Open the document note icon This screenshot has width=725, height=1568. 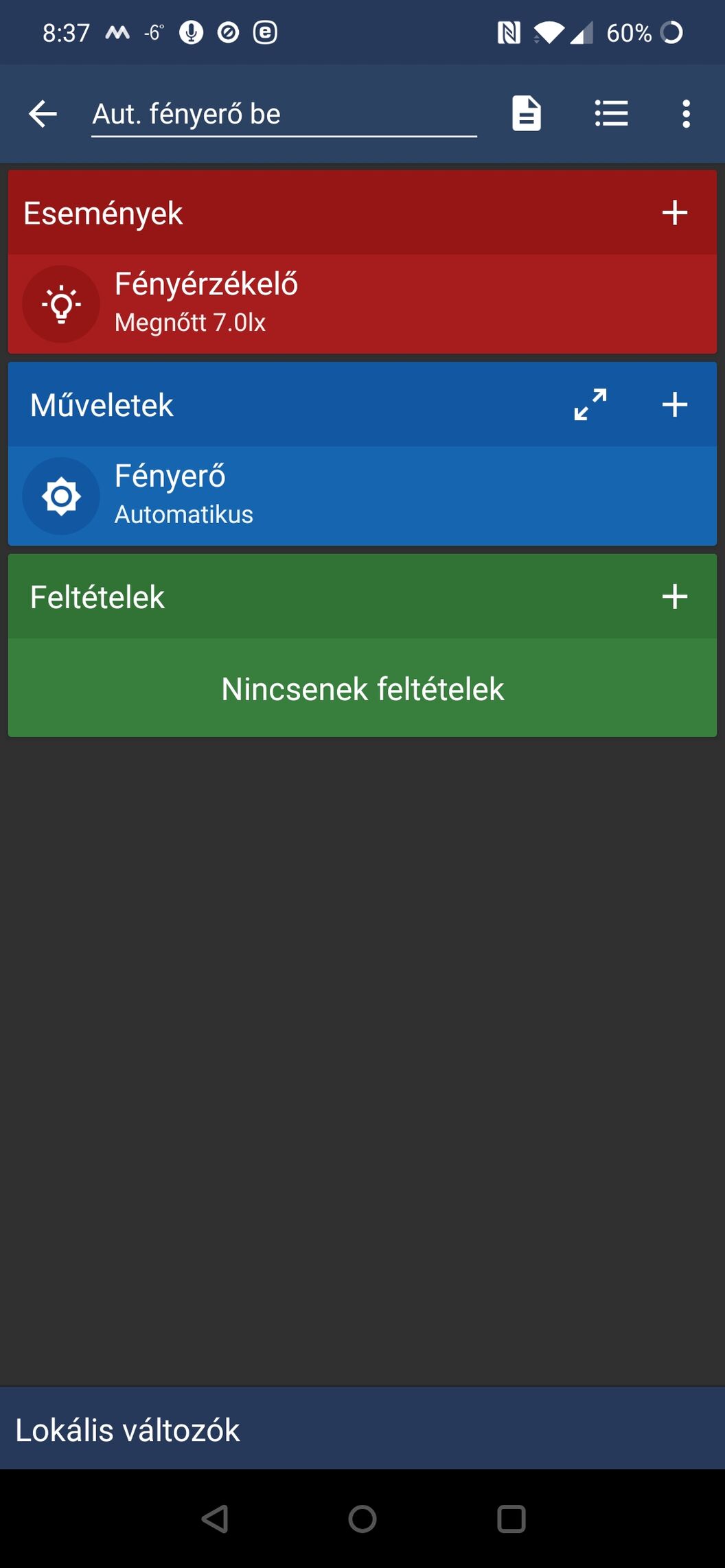(x=527, y=113)
